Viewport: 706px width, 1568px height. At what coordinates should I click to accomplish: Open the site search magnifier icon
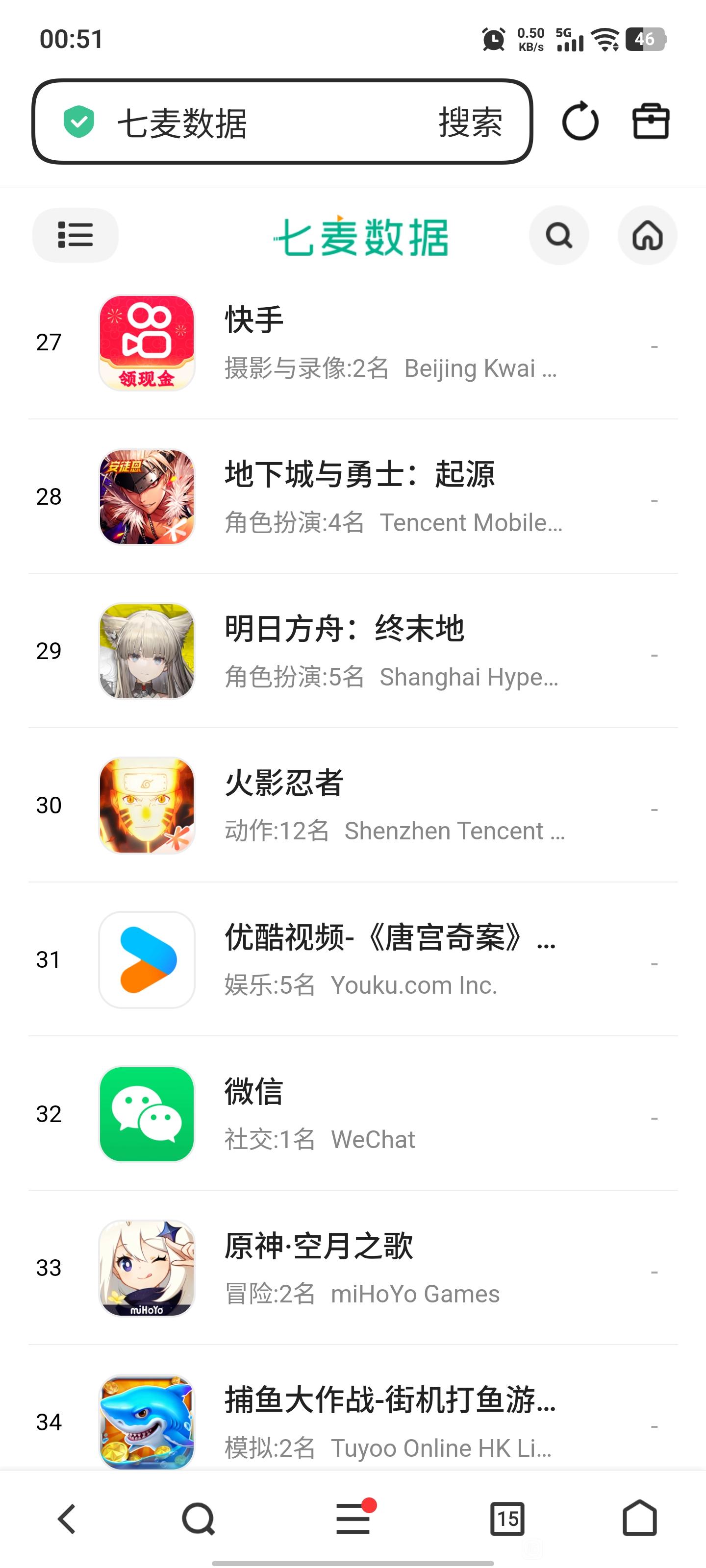click(558, 235)
